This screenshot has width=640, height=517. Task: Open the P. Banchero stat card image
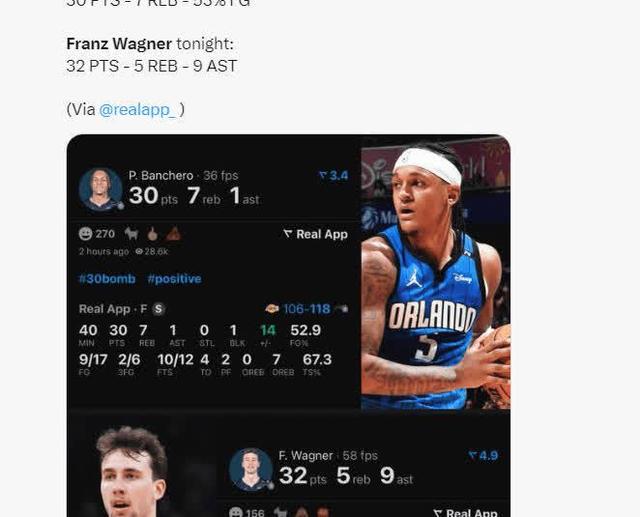288,272
